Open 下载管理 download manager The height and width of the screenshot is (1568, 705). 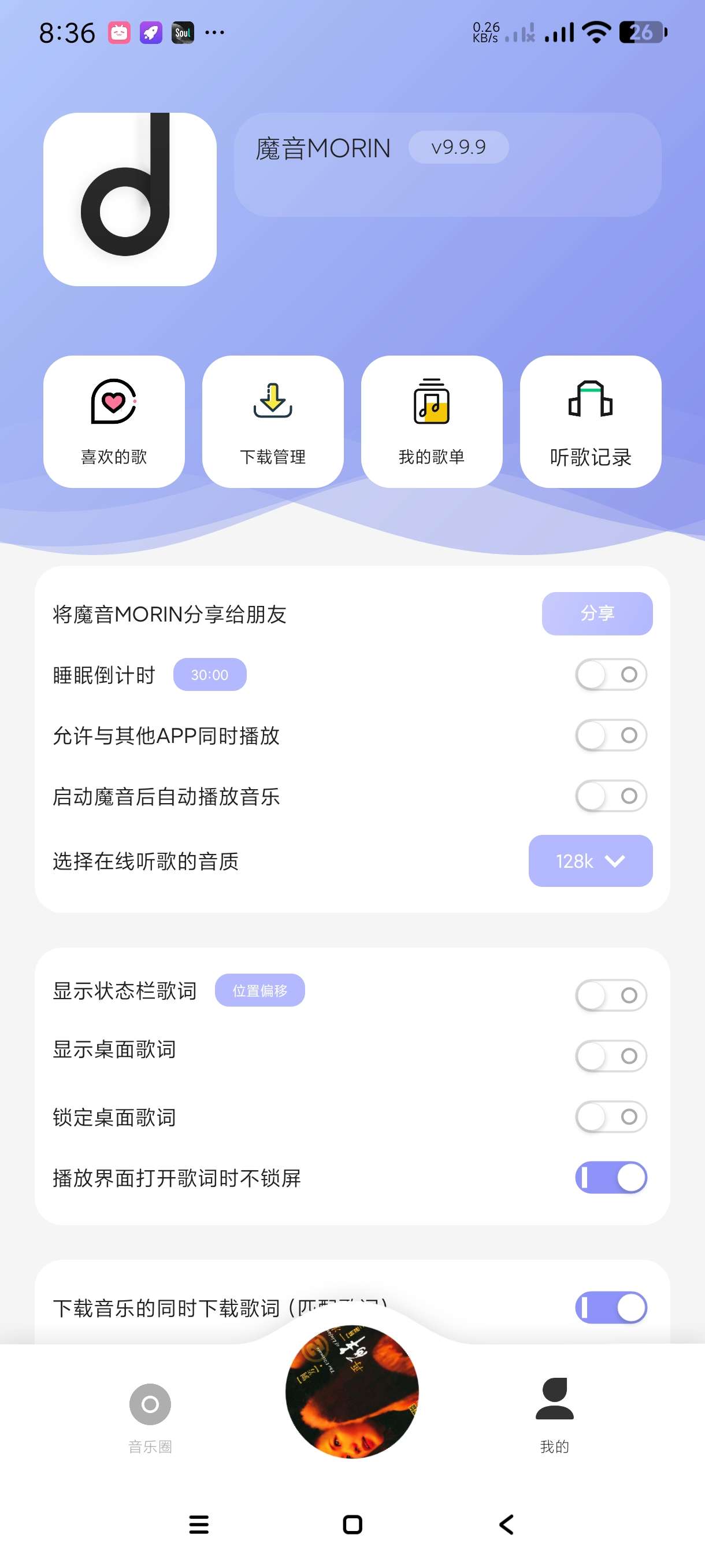[273, 421]
